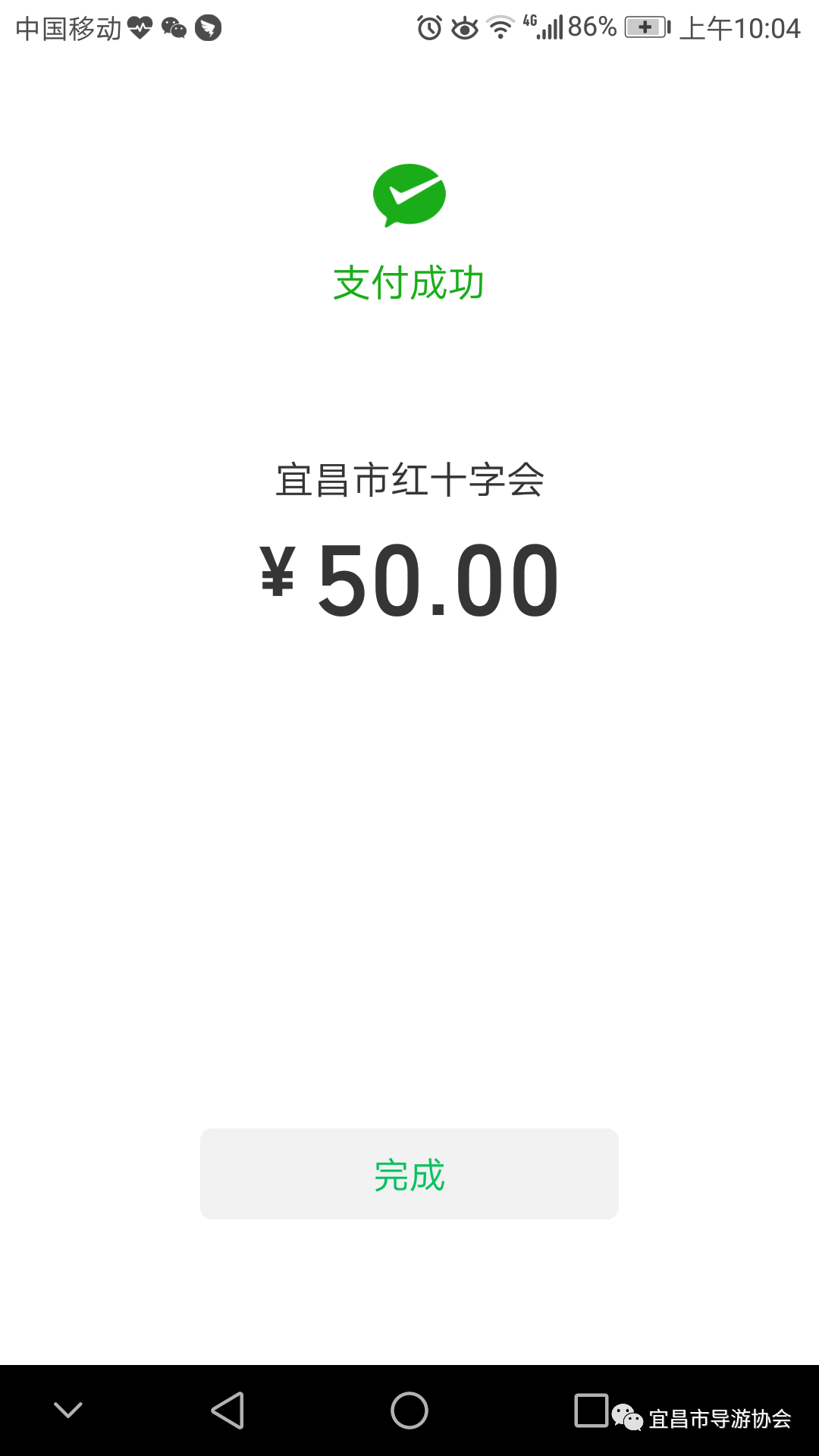
Task: Go back using the system back button
Action: click(227, 1410)
